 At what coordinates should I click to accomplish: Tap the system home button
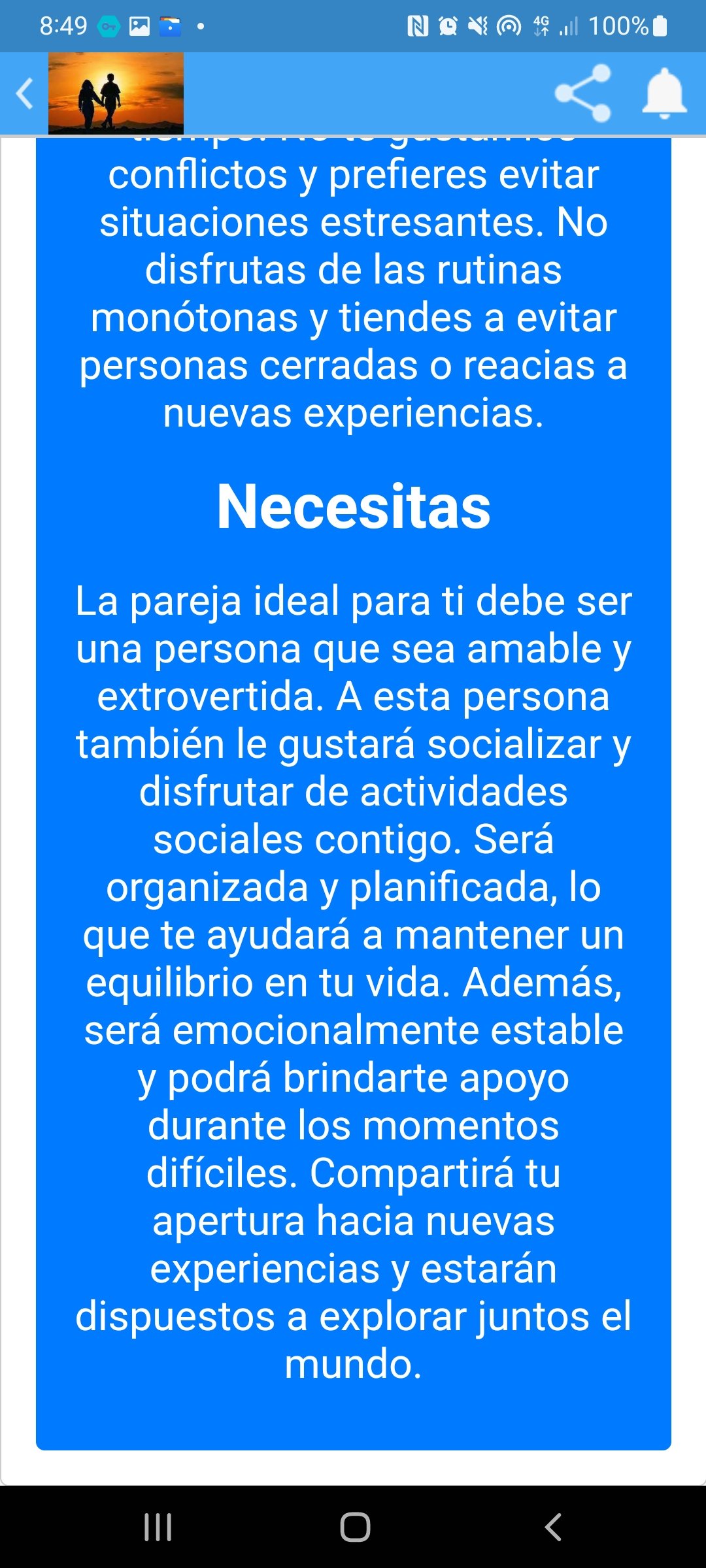click(x=355, y=1527)
